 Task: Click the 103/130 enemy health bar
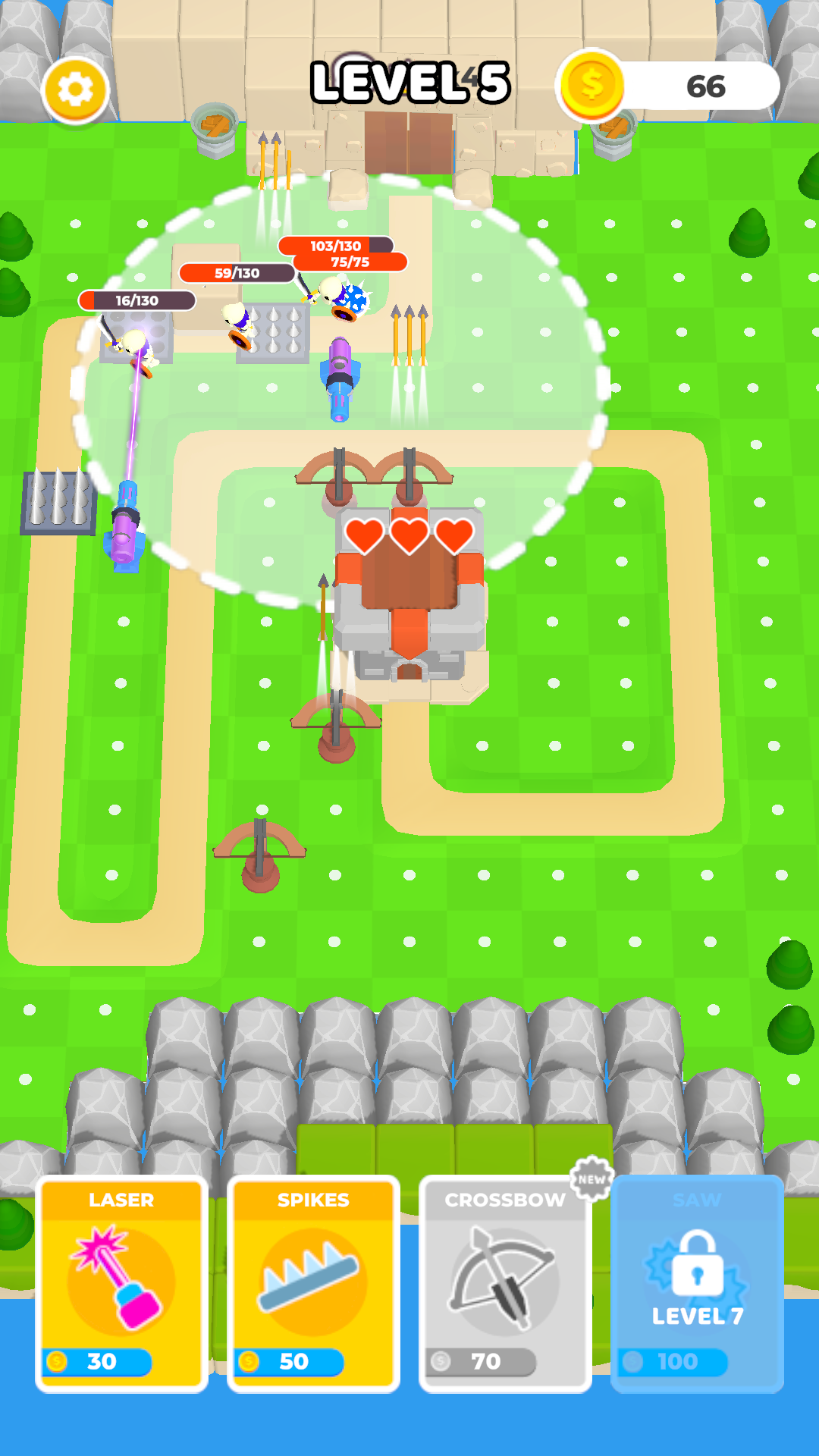pyautogui.click(x=336, y=246)
